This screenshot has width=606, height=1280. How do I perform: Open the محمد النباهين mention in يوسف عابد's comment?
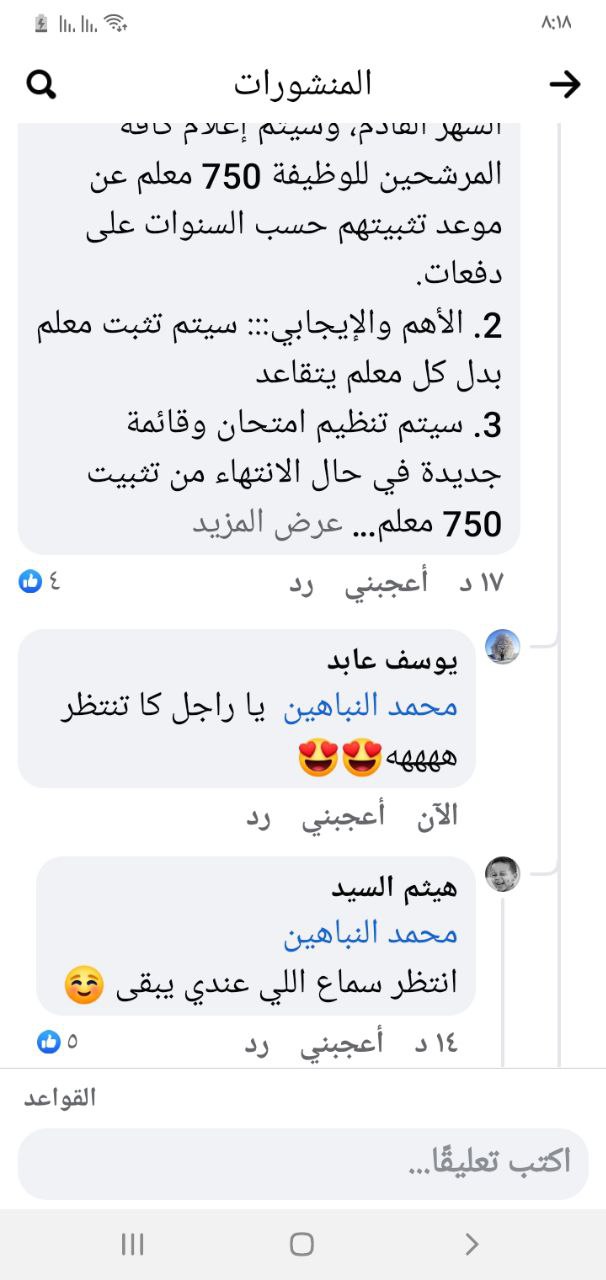[x=371, y=707]
